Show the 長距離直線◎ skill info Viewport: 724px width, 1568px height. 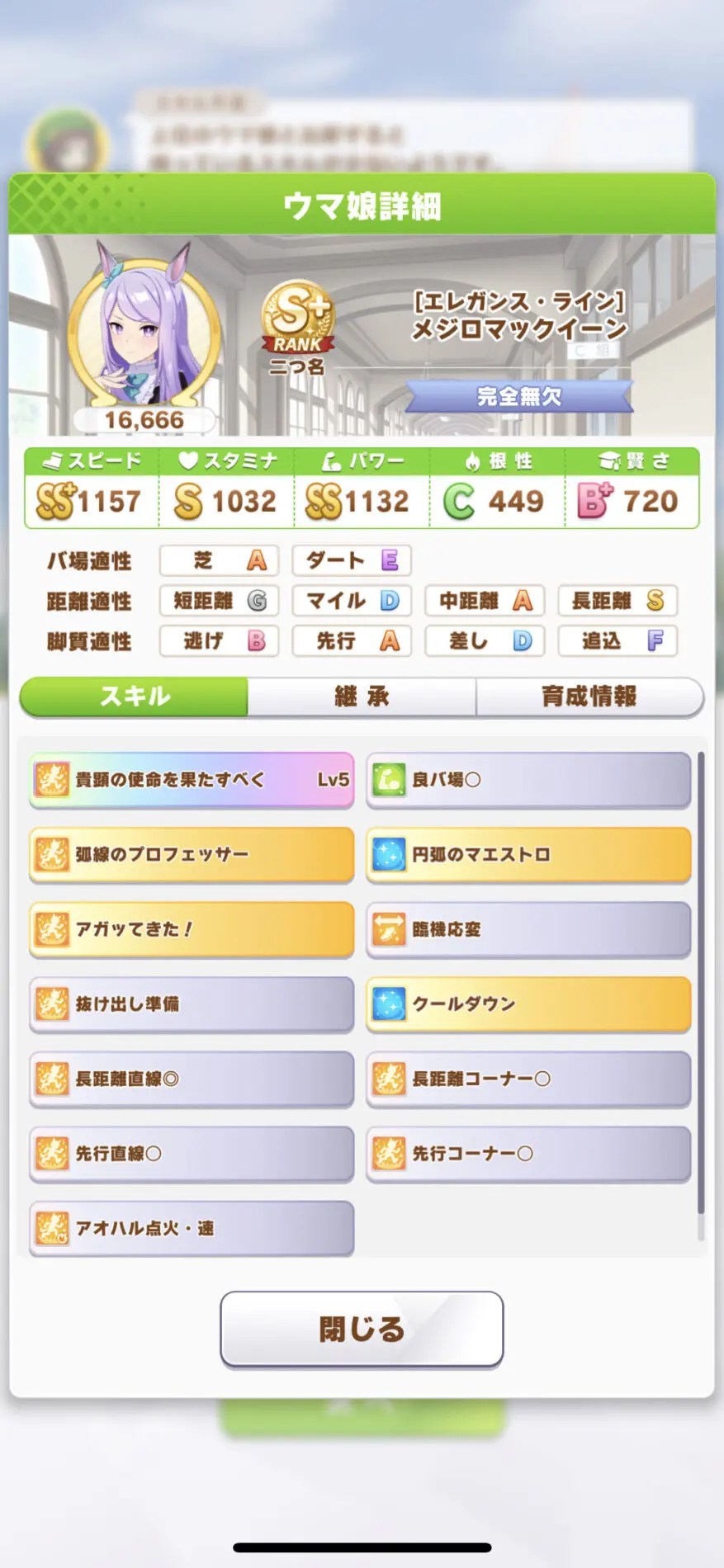click(192, 1079)
